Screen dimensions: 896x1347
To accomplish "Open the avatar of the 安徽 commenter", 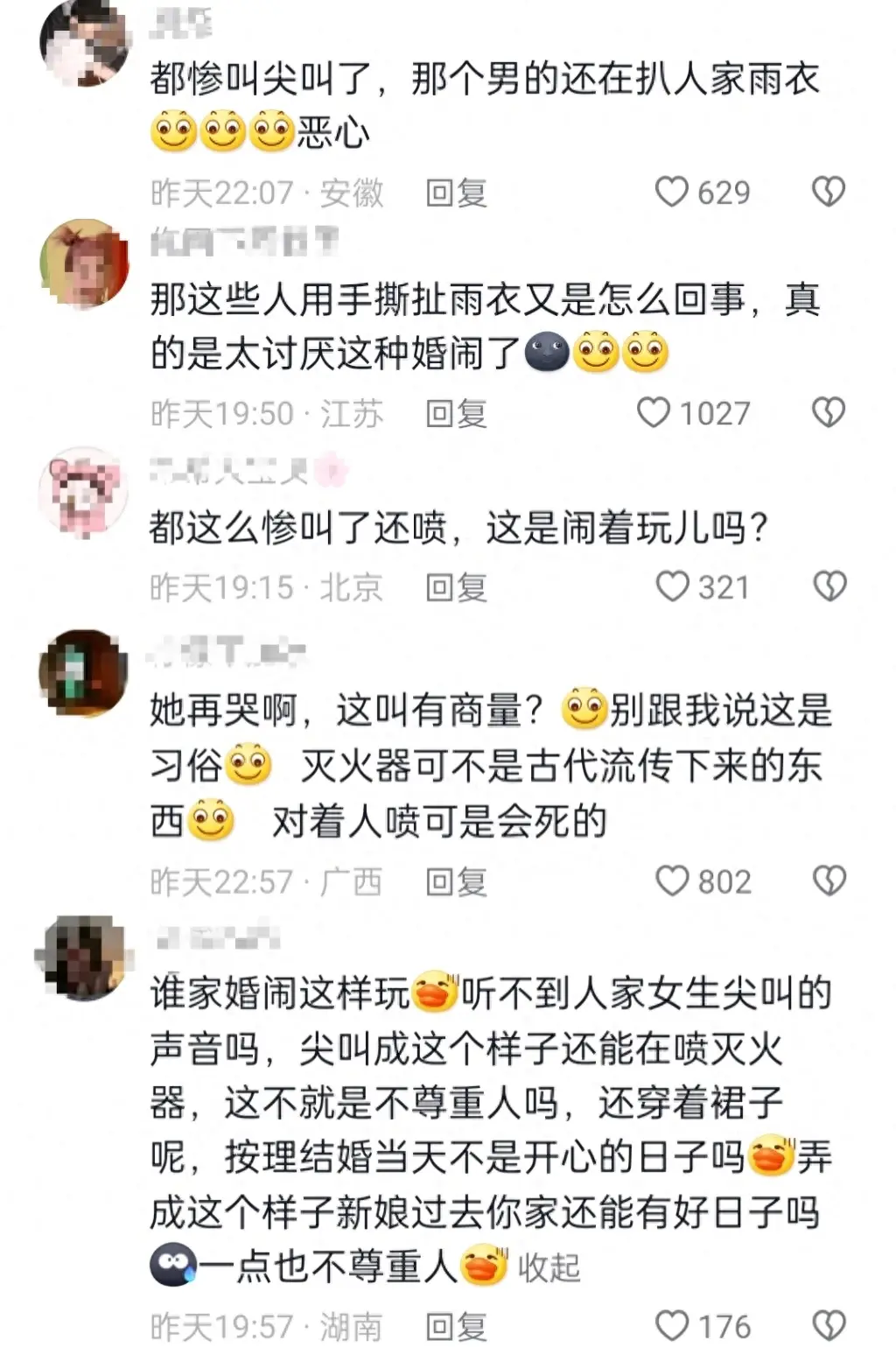I will tap(84, 43).
